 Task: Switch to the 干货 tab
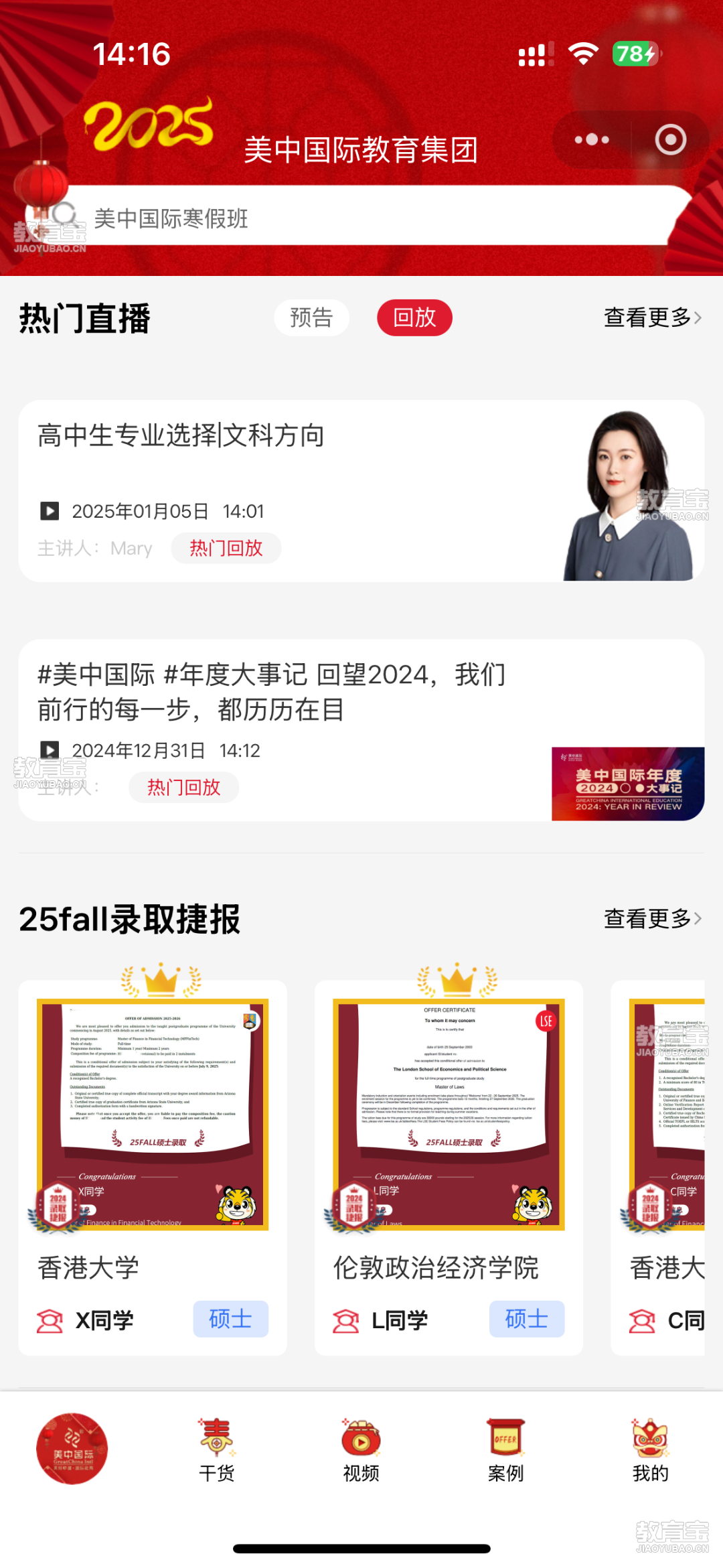[217, 1449]
